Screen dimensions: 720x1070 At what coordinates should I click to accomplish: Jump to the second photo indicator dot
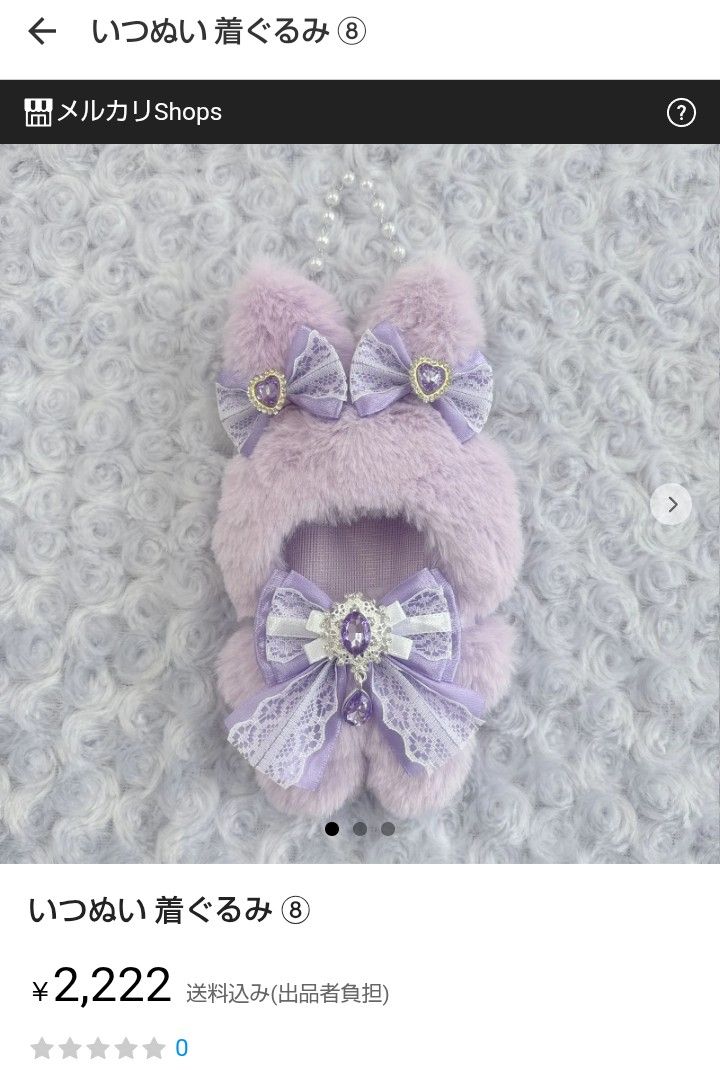[x=360, y=828]
